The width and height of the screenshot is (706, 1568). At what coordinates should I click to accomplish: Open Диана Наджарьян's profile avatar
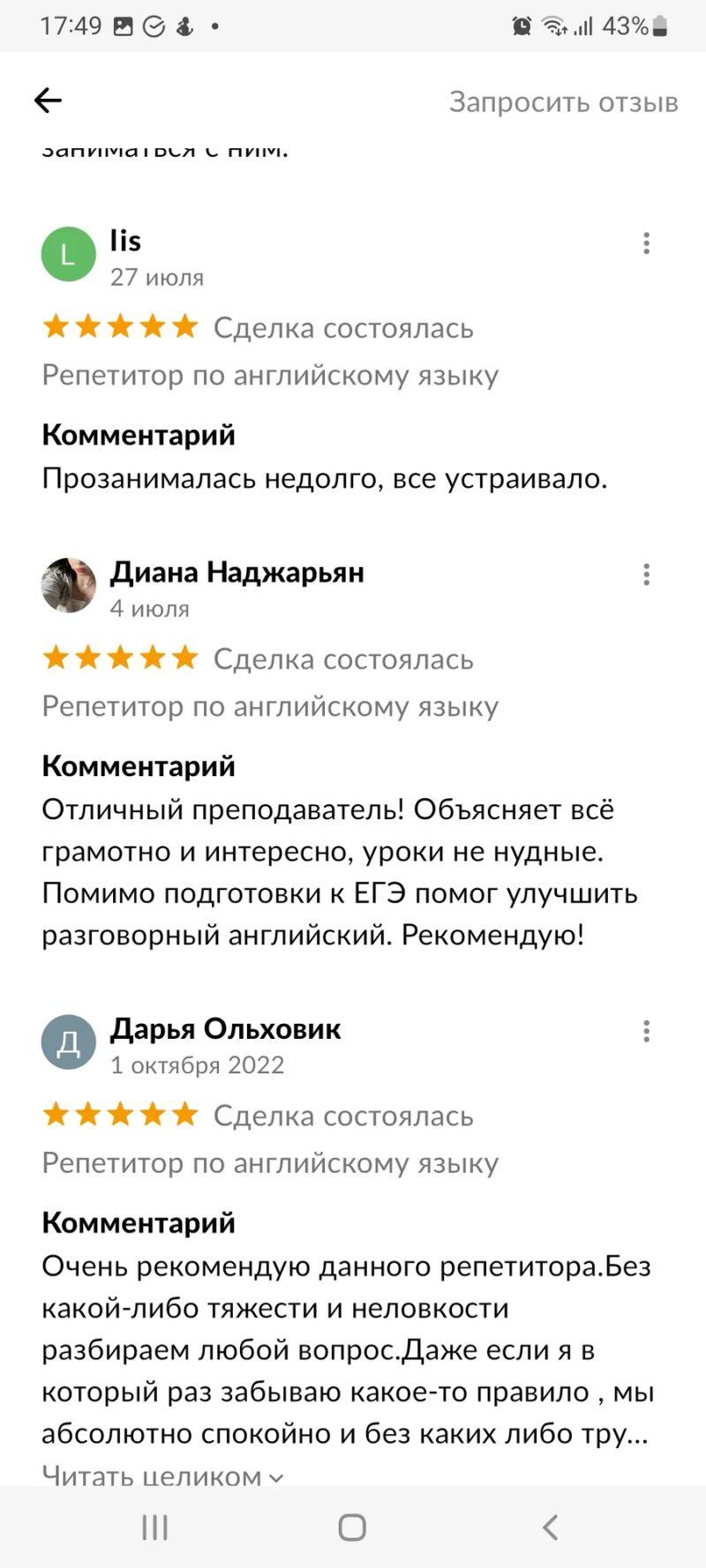click(x=69, y=585)
